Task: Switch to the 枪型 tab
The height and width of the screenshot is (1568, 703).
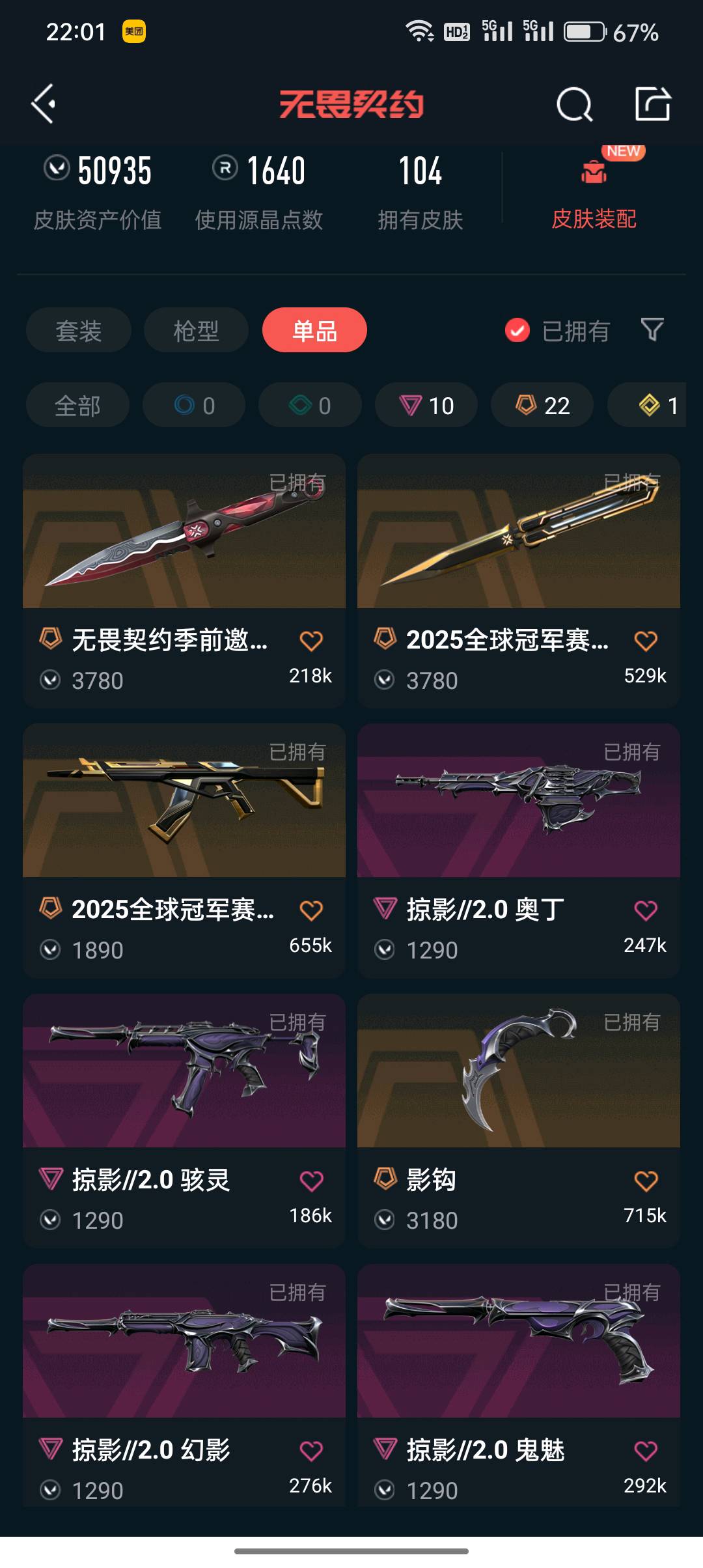Action: [196, 330]
